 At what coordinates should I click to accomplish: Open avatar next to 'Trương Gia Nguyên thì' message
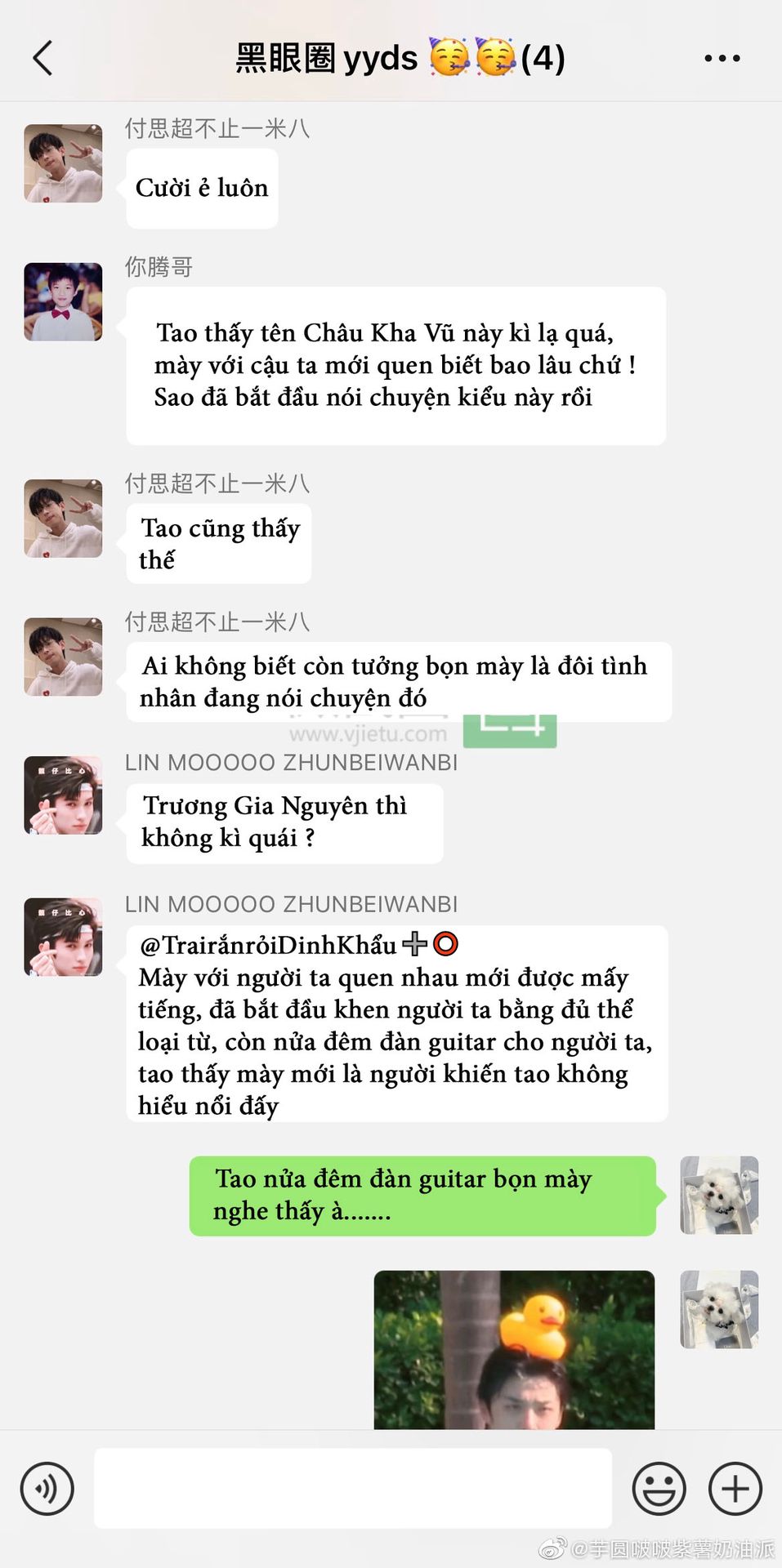(63, 795)
